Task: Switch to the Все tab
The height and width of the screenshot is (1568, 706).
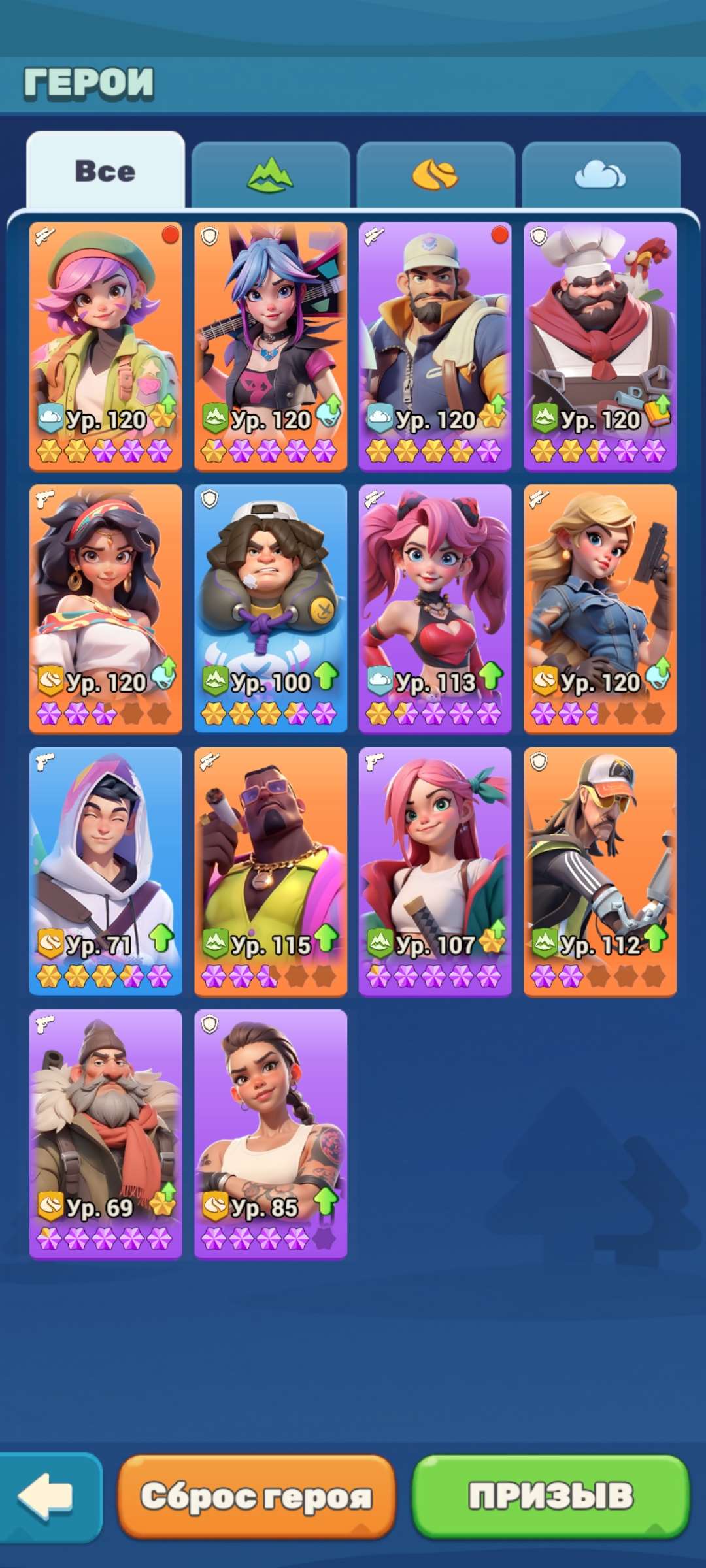Action: [105, 171]
